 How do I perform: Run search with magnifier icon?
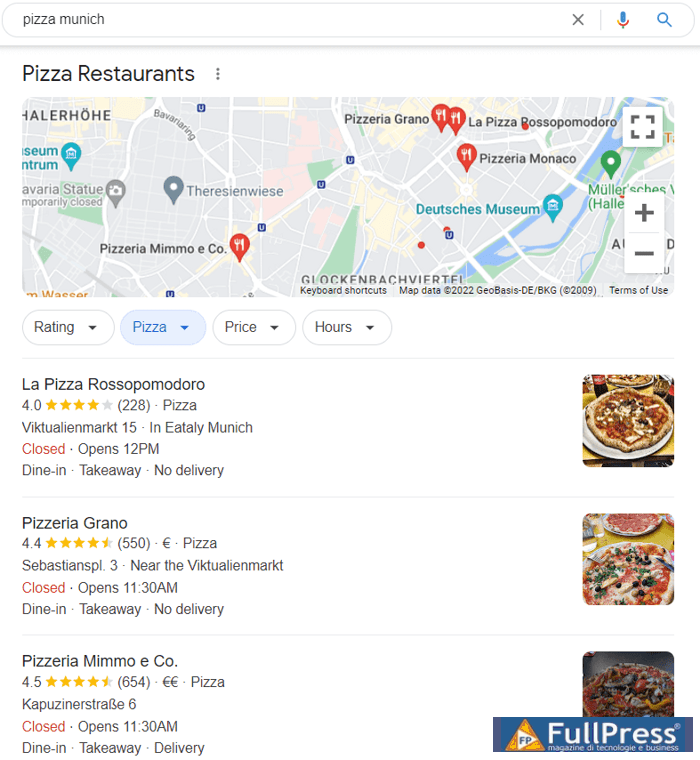(664, 20)
